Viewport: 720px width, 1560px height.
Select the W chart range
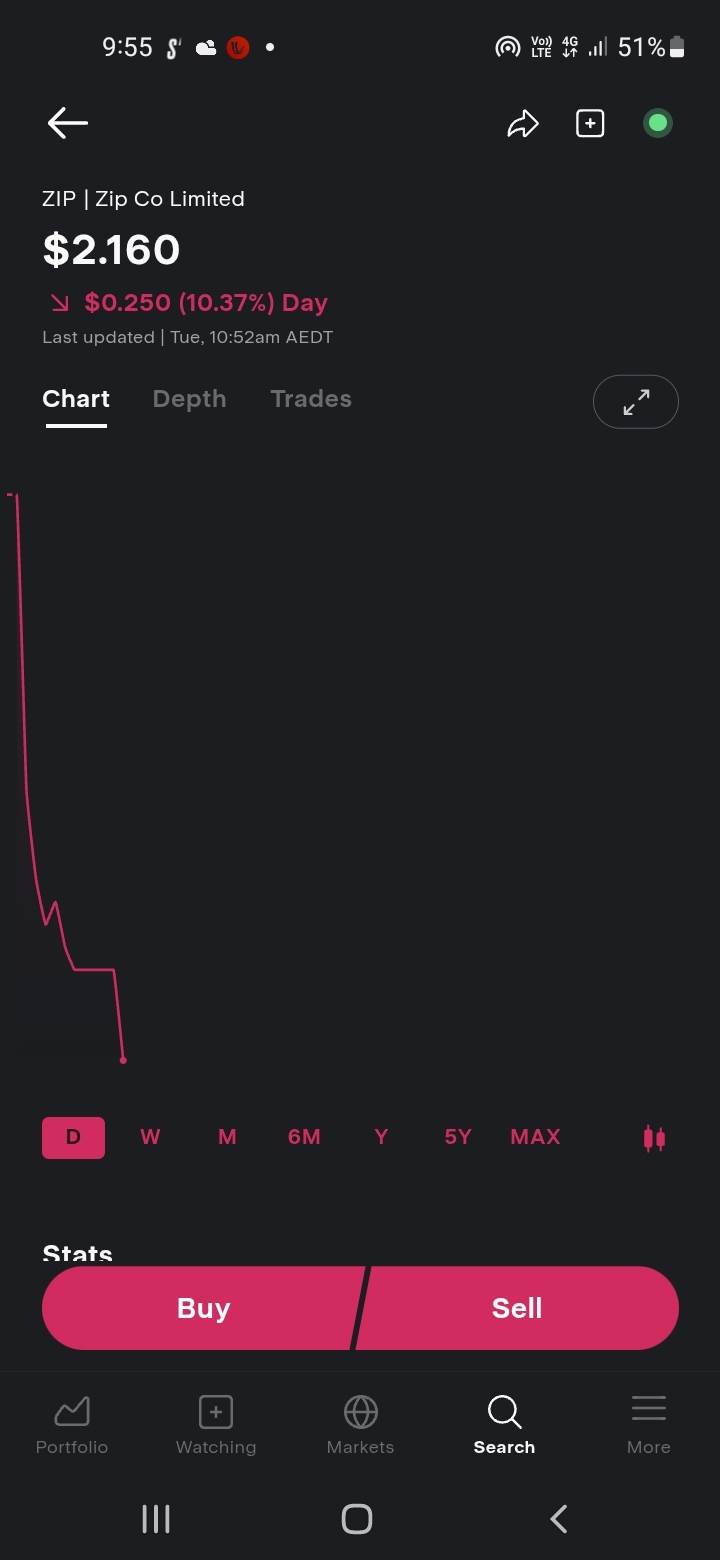click(150, 1137)
